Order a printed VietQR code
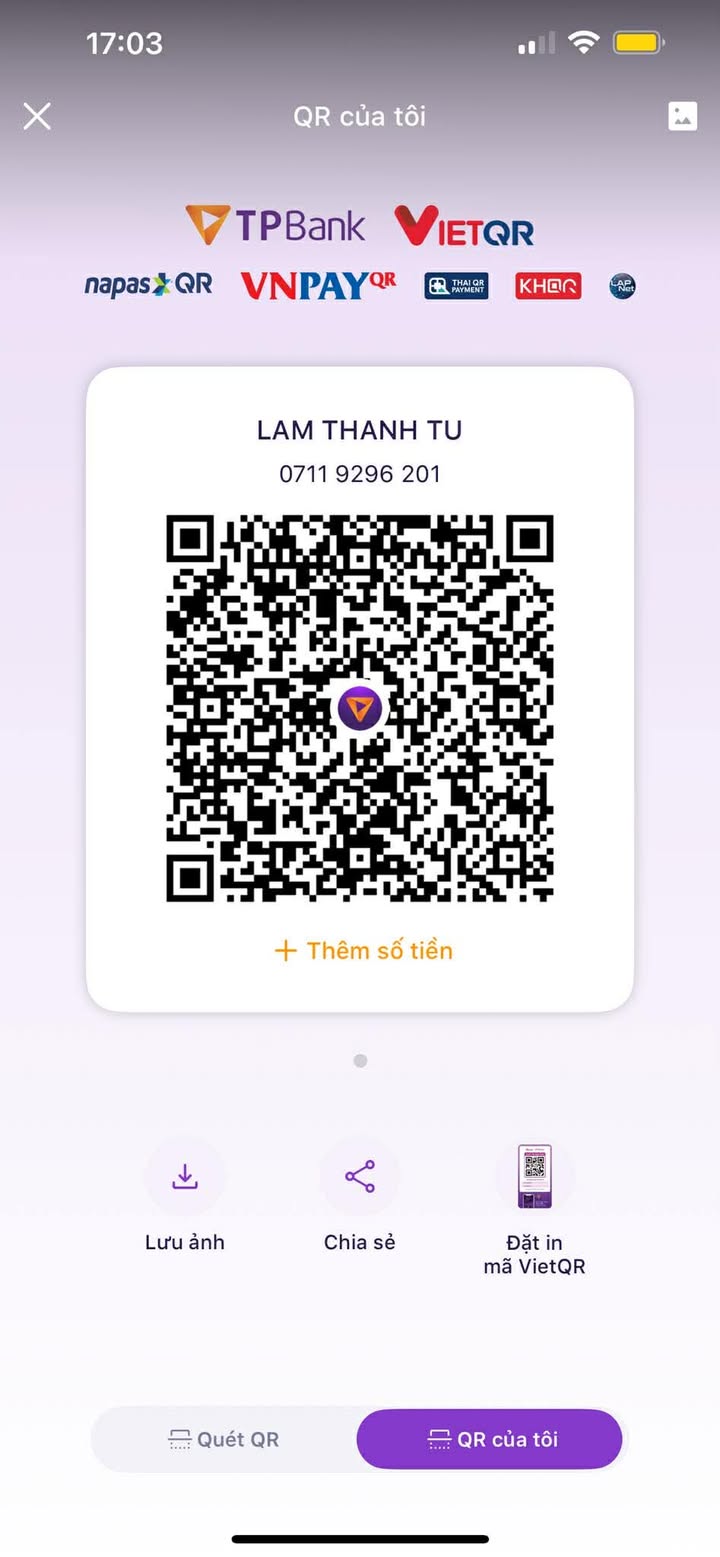Screen dimensions: 720x1557 coord(534,1177)
